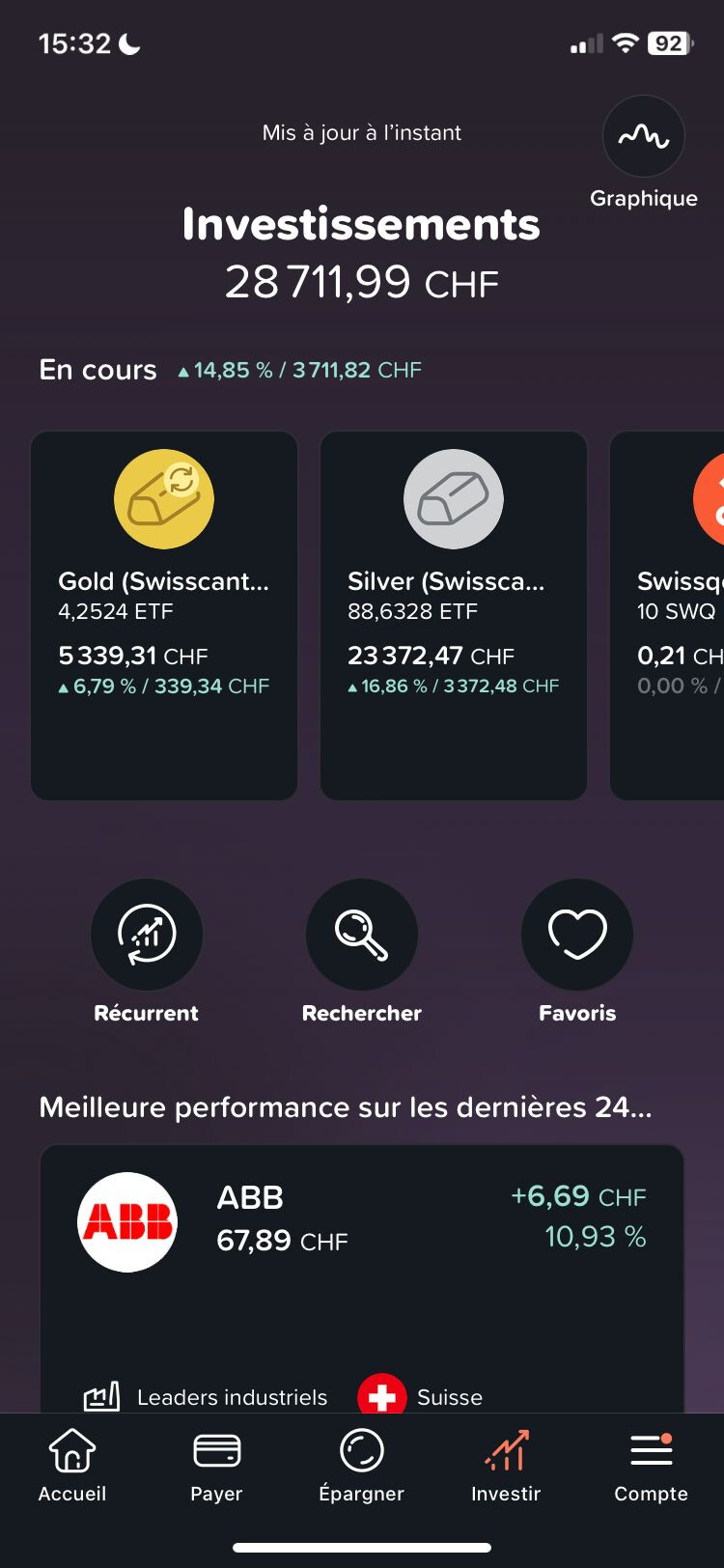
Task: Tap Rechercher to search investments
Action: 362,935
